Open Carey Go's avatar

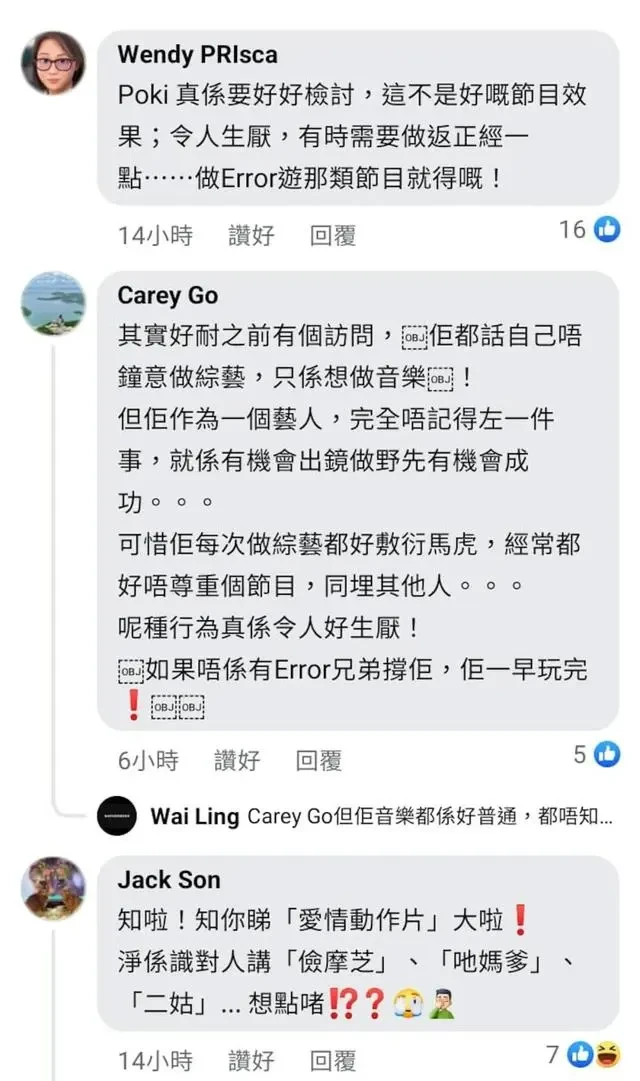point(53,303)
